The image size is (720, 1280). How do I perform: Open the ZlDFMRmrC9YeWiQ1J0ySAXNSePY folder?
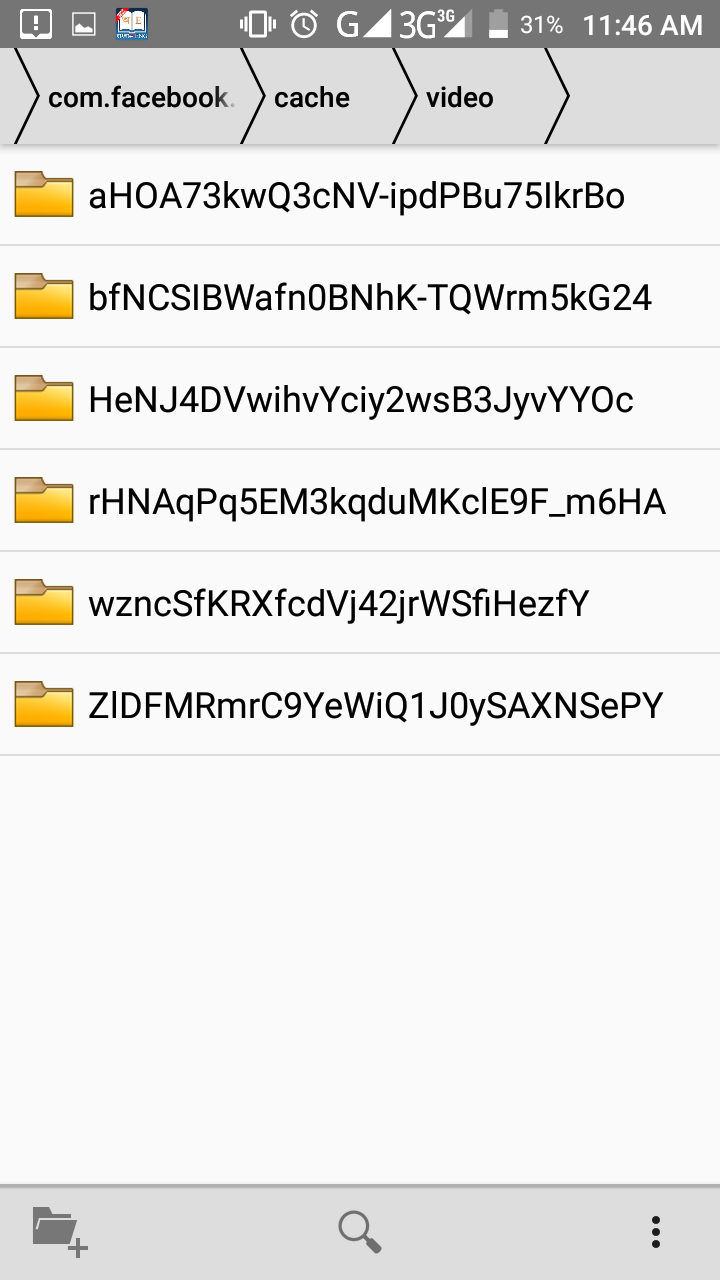click(x=360, y=705)
